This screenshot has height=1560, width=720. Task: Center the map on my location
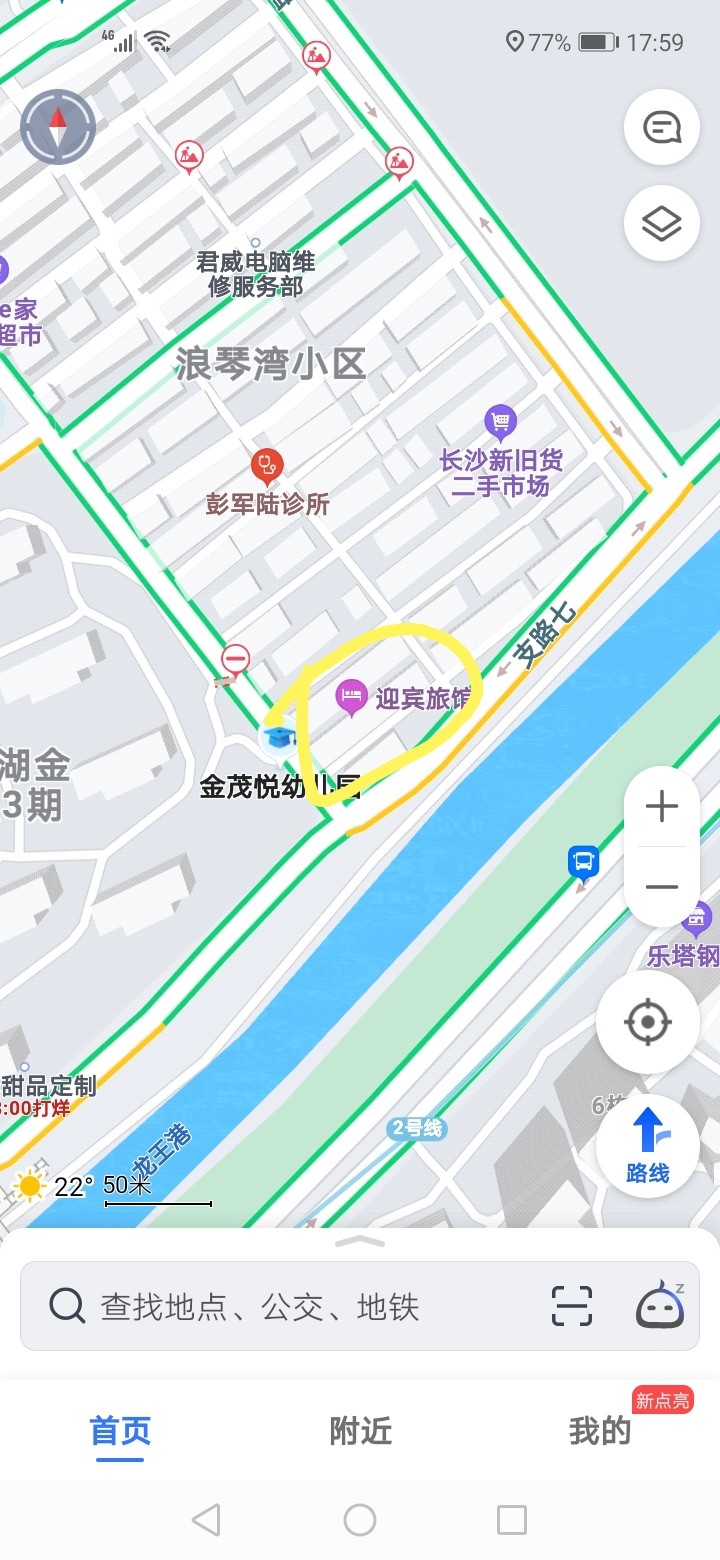coord(647,1022)
